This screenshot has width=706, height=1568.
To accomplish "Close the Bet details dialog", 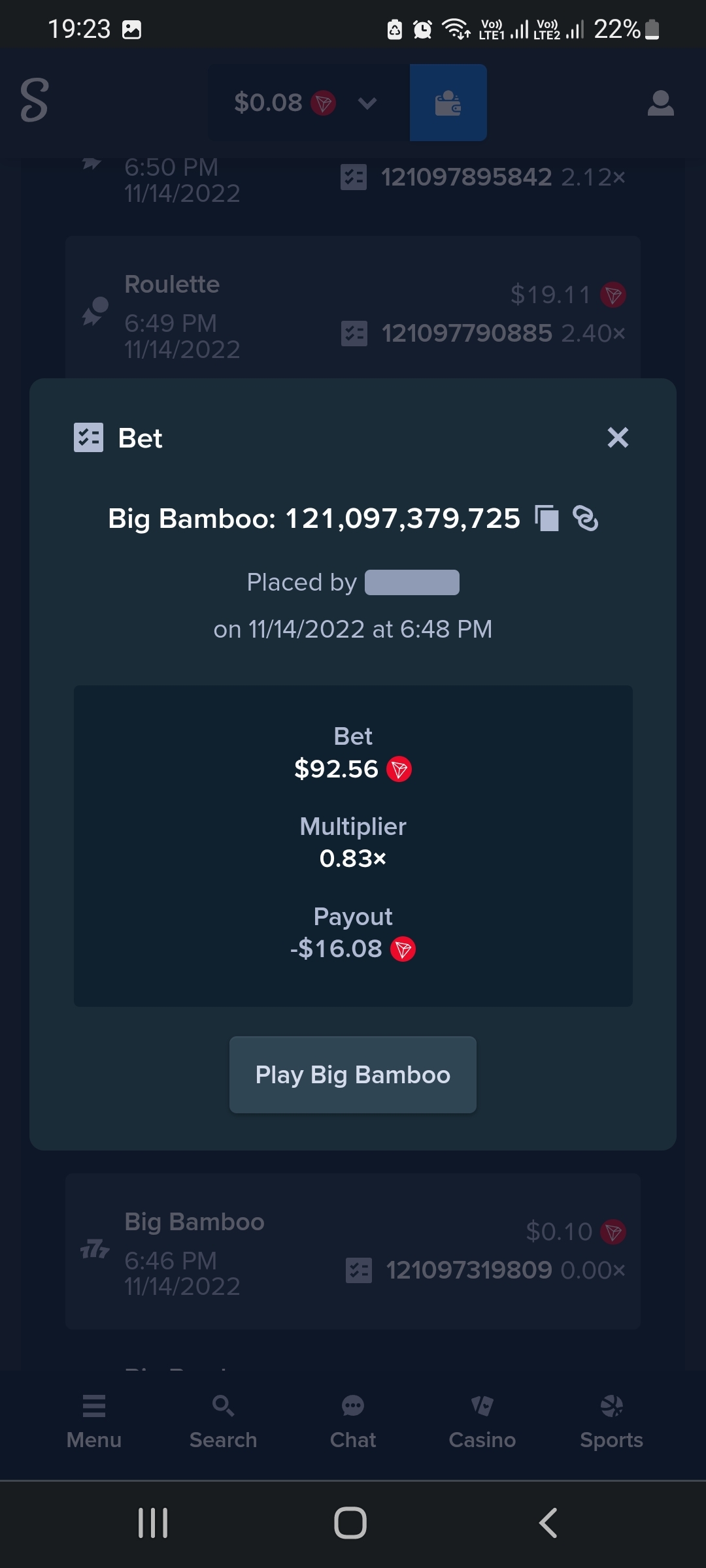I will (x=618, y=437).
